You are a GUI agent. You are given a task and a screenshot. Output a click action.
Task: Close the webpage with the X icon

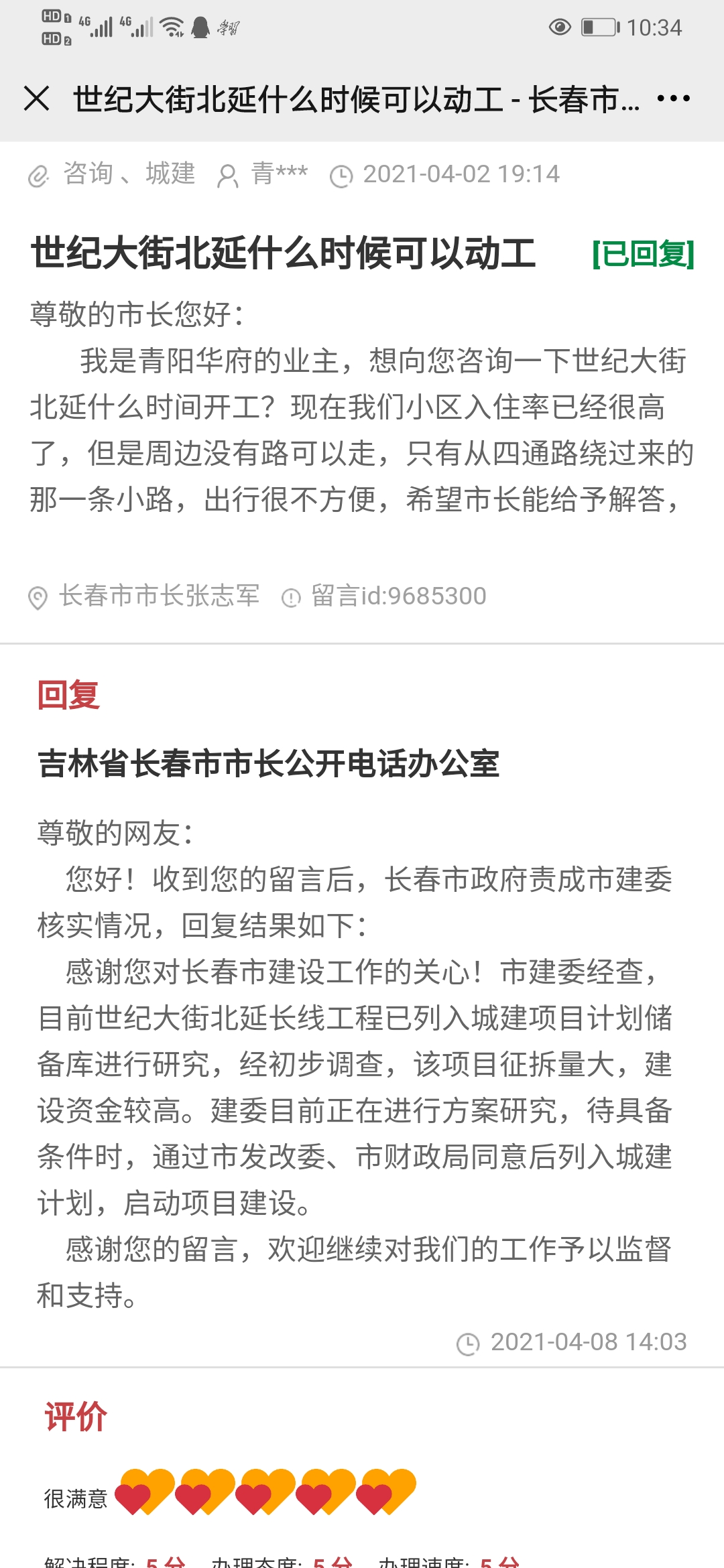[x=36, y=99]
